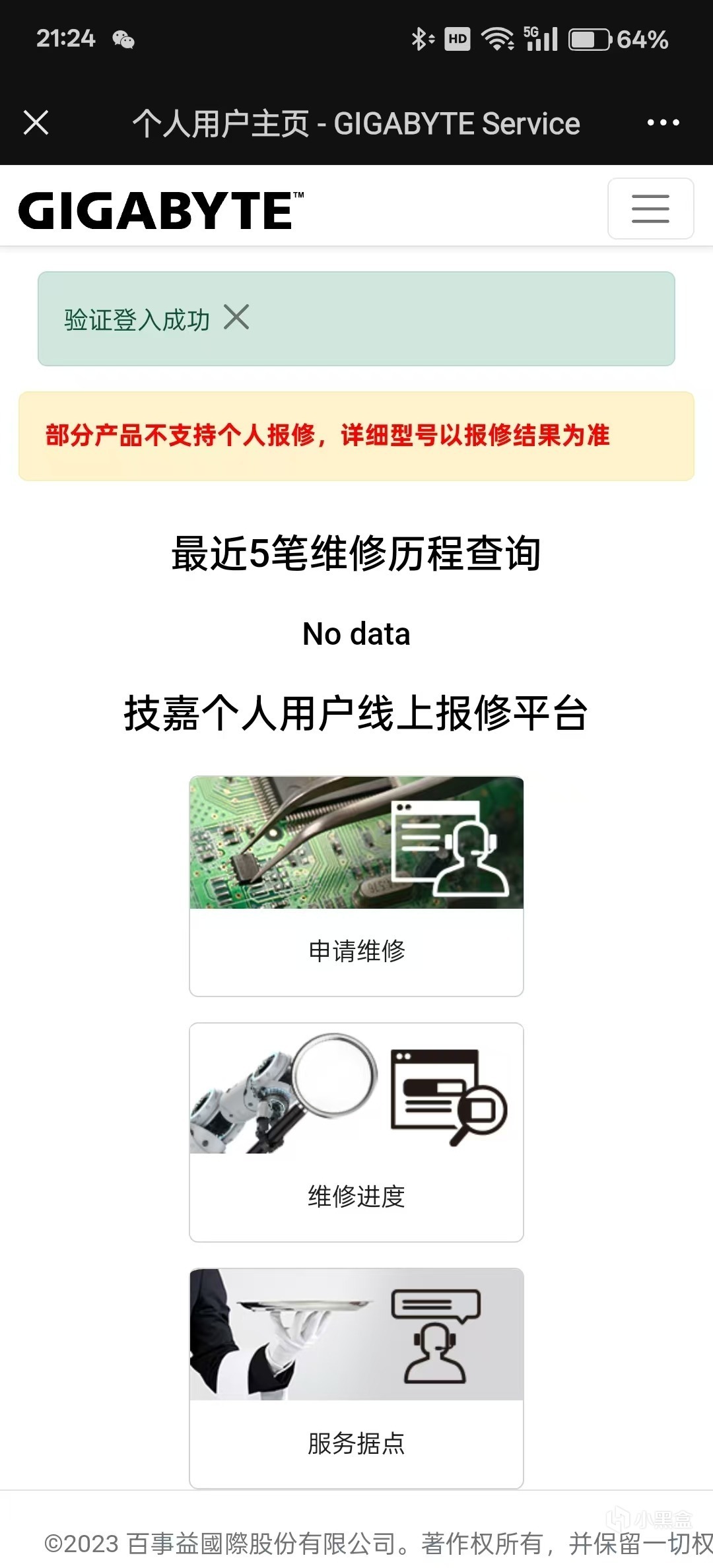This screenshot has width=713, height=1568.
Task: Close the GIGABYTE Service webview
Action: pos(36,123)
